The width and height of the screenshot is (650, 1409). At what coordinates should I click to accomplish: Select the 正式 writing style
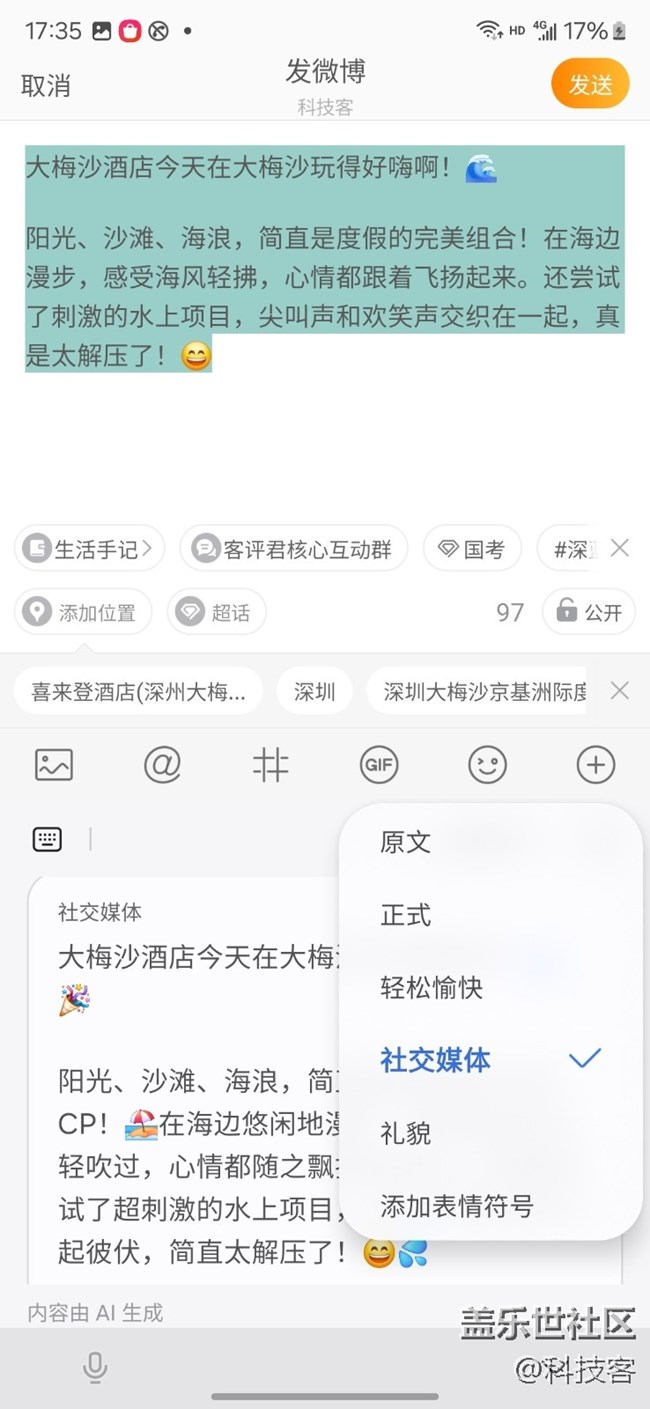point(406,915)
